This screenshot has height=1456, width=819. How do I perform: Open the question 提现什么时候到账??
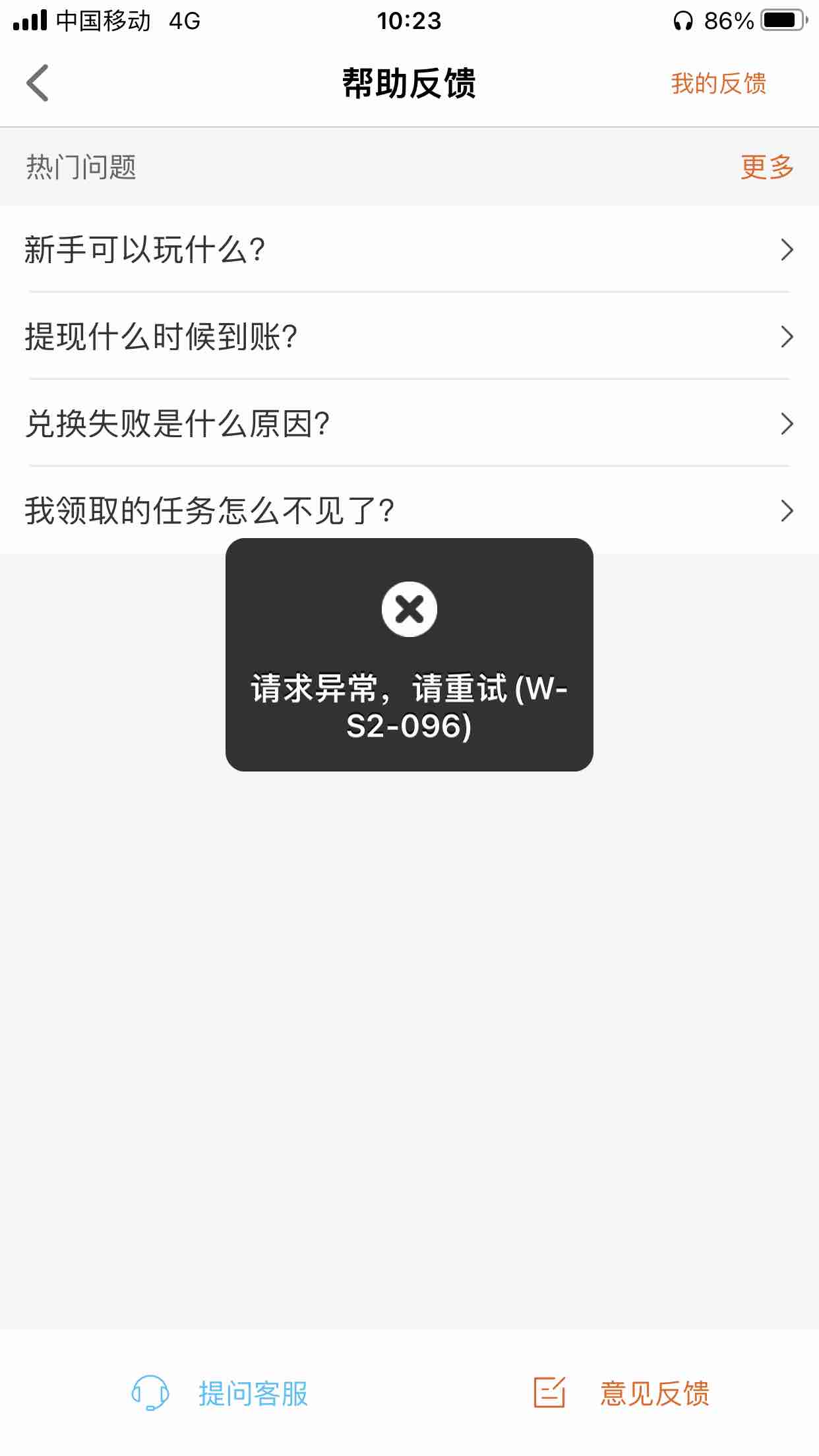pyautogui.click(x=409, y=337)
